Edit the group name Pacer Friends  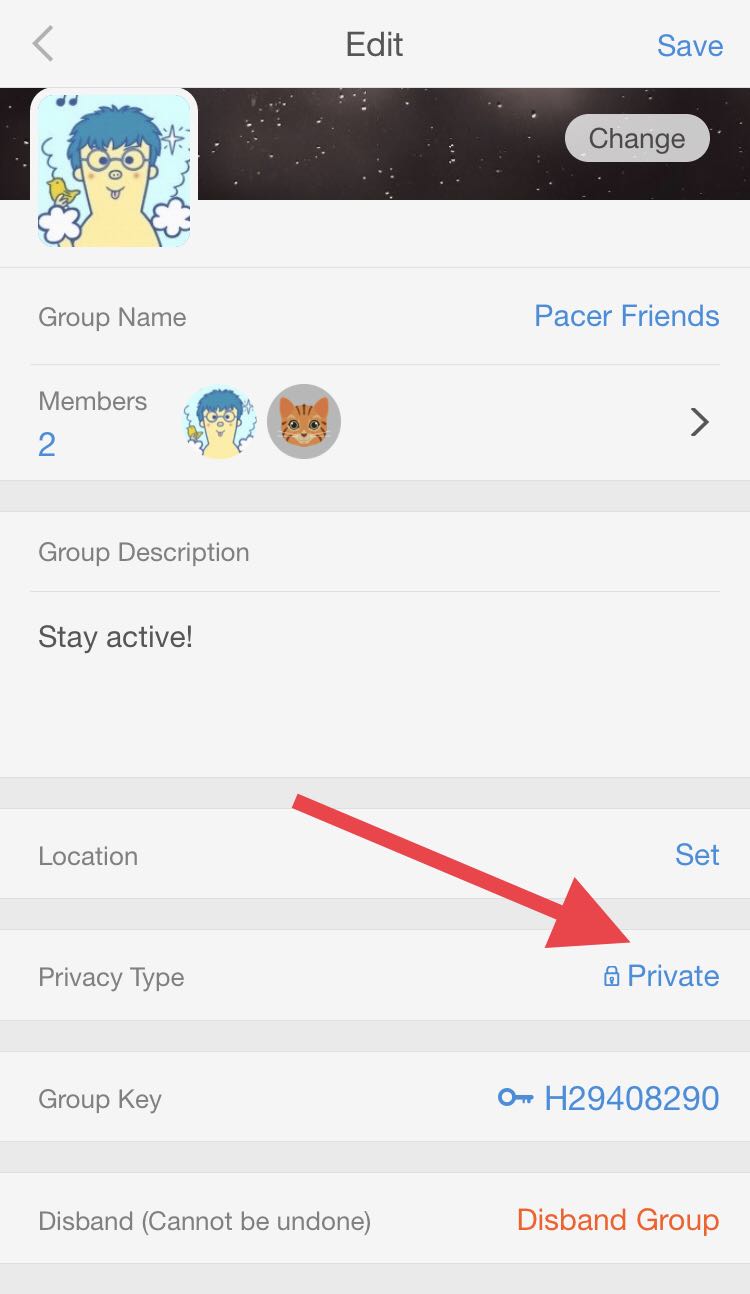[626, 316]
